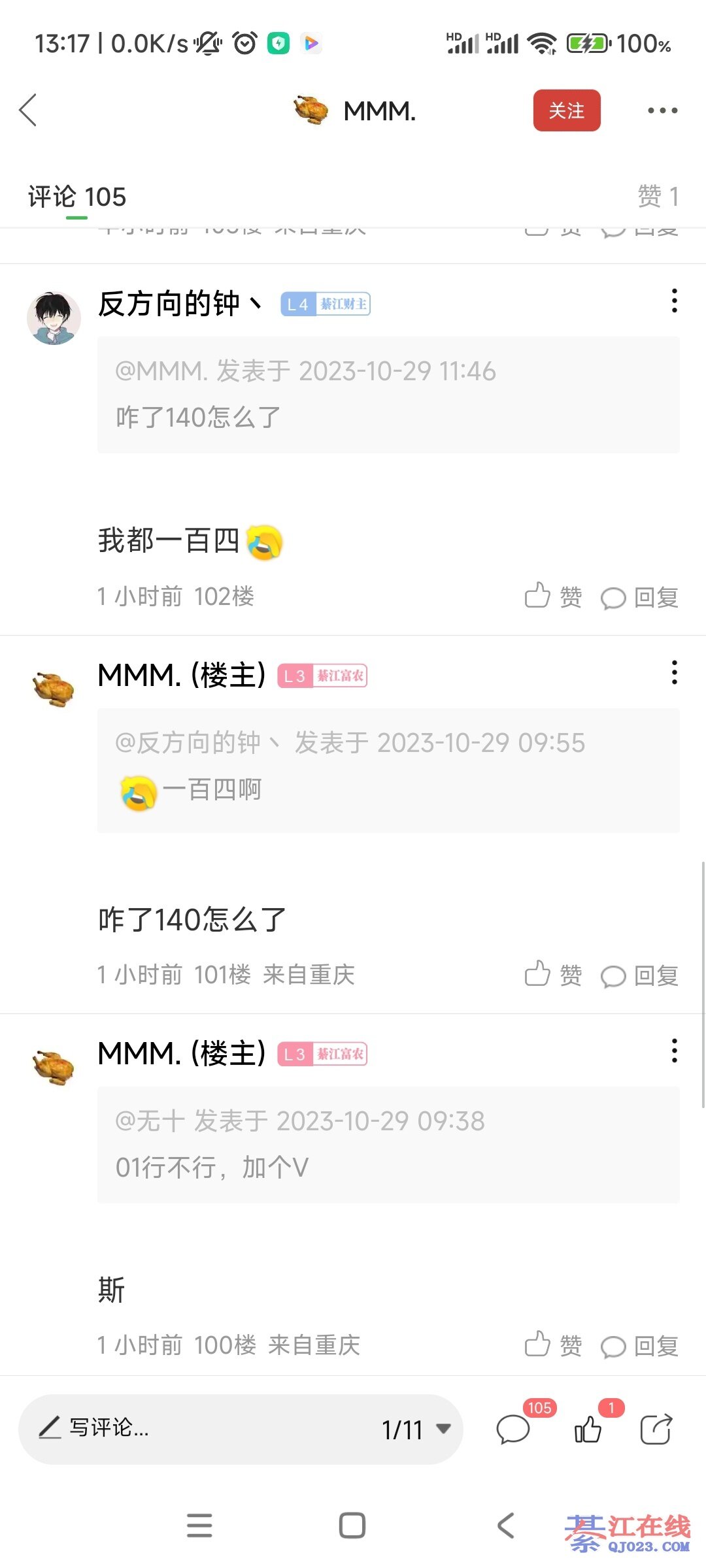Reply to the 100楼 comment

tap(639, 1346)
